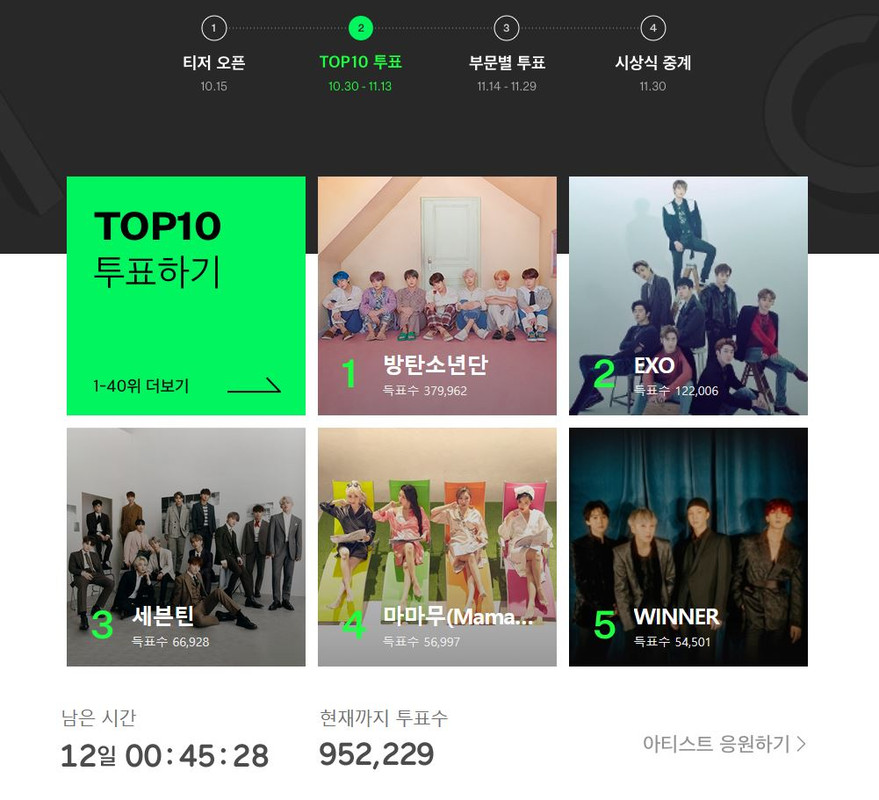
Task: Open the TOP10 투표하기 green tile
Action: [185, 296]
